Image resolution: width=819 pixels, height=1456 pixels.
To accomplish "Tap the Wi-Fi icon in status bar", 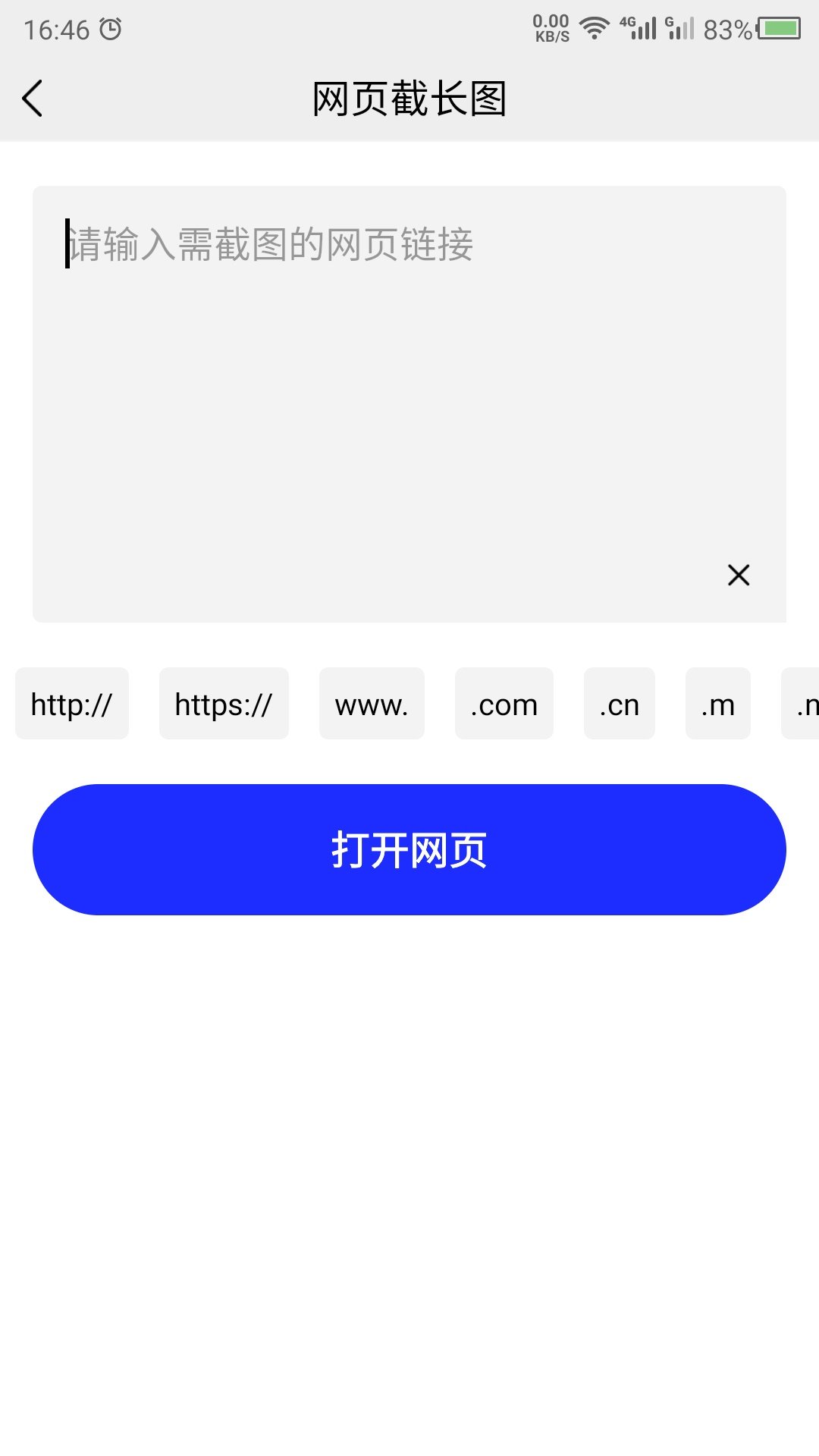I will coord(595,25).
